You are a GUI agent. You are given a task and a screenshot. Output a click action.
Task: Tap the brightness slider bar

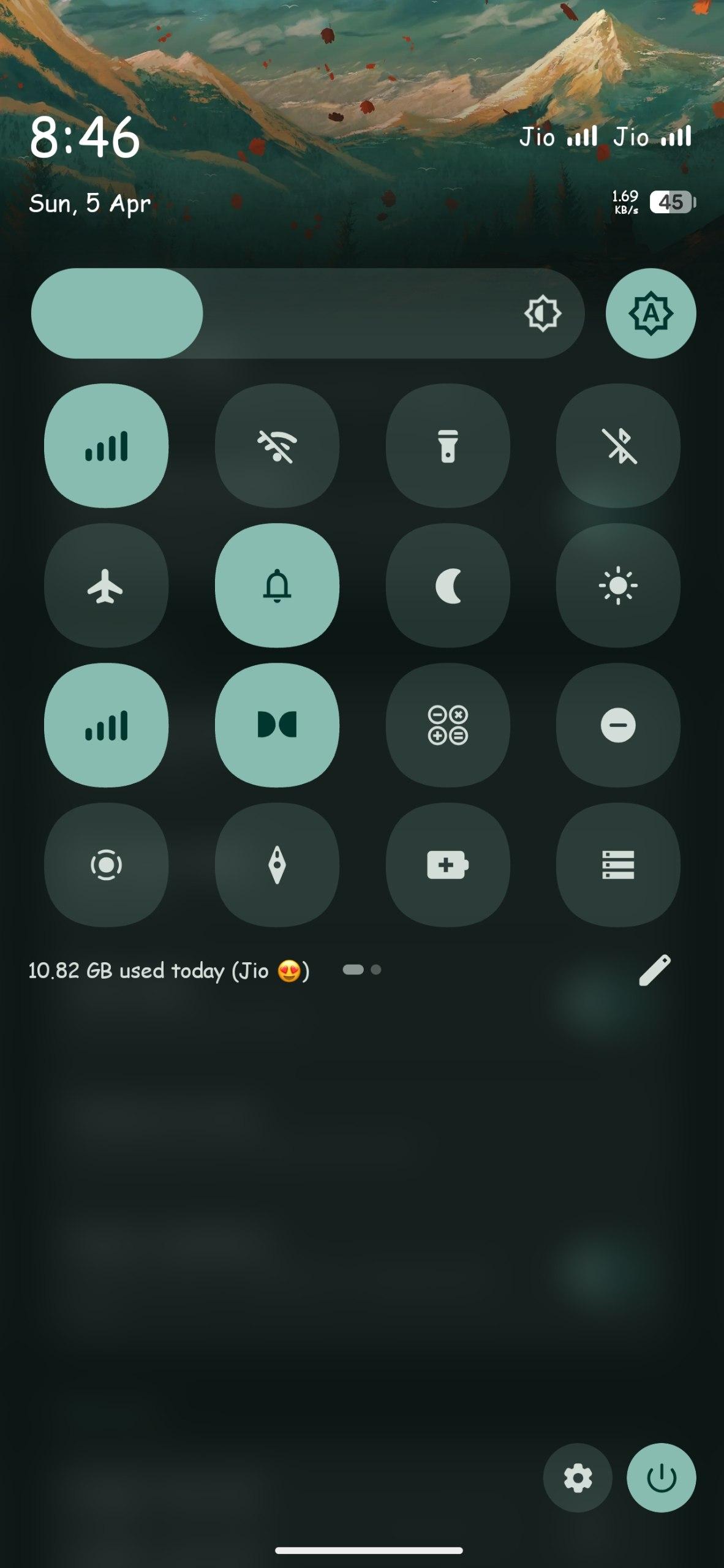click(307, 313)
